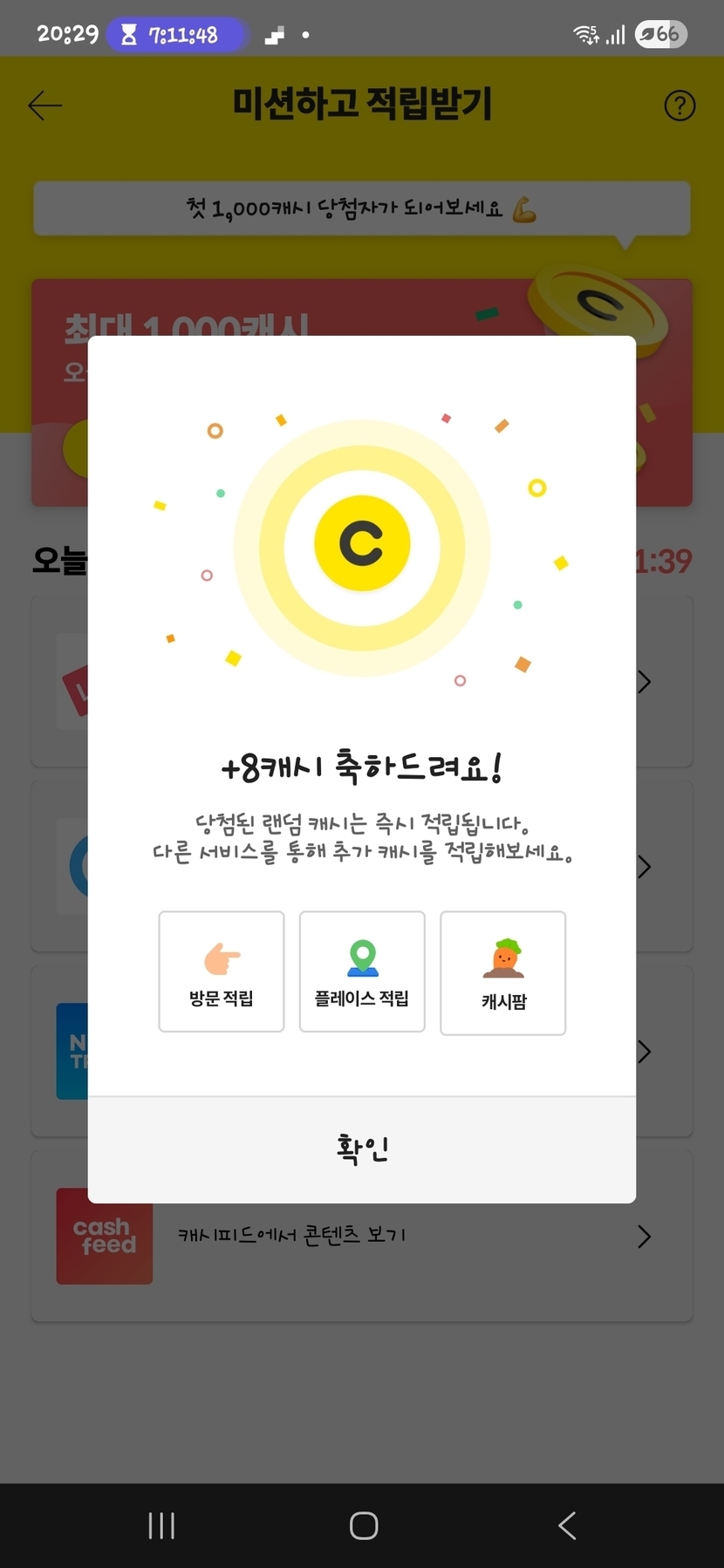
Task: Open the help question mark icon
Action: [x=680, y=106]
